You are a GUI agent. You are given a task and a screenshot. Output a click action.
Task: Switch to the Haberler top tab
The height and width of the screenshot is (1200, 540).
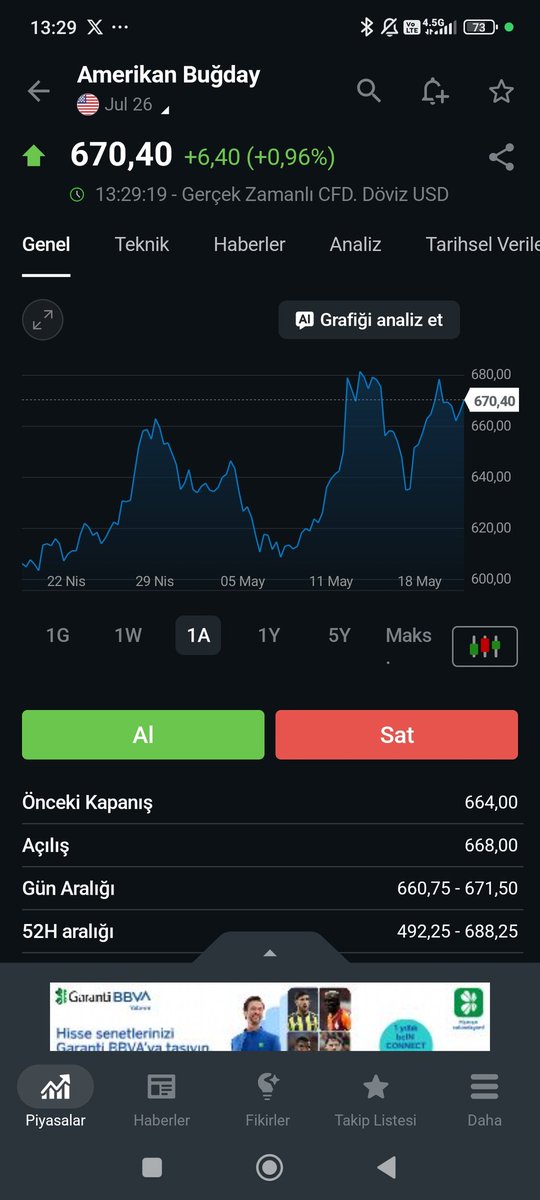(249, 244)
